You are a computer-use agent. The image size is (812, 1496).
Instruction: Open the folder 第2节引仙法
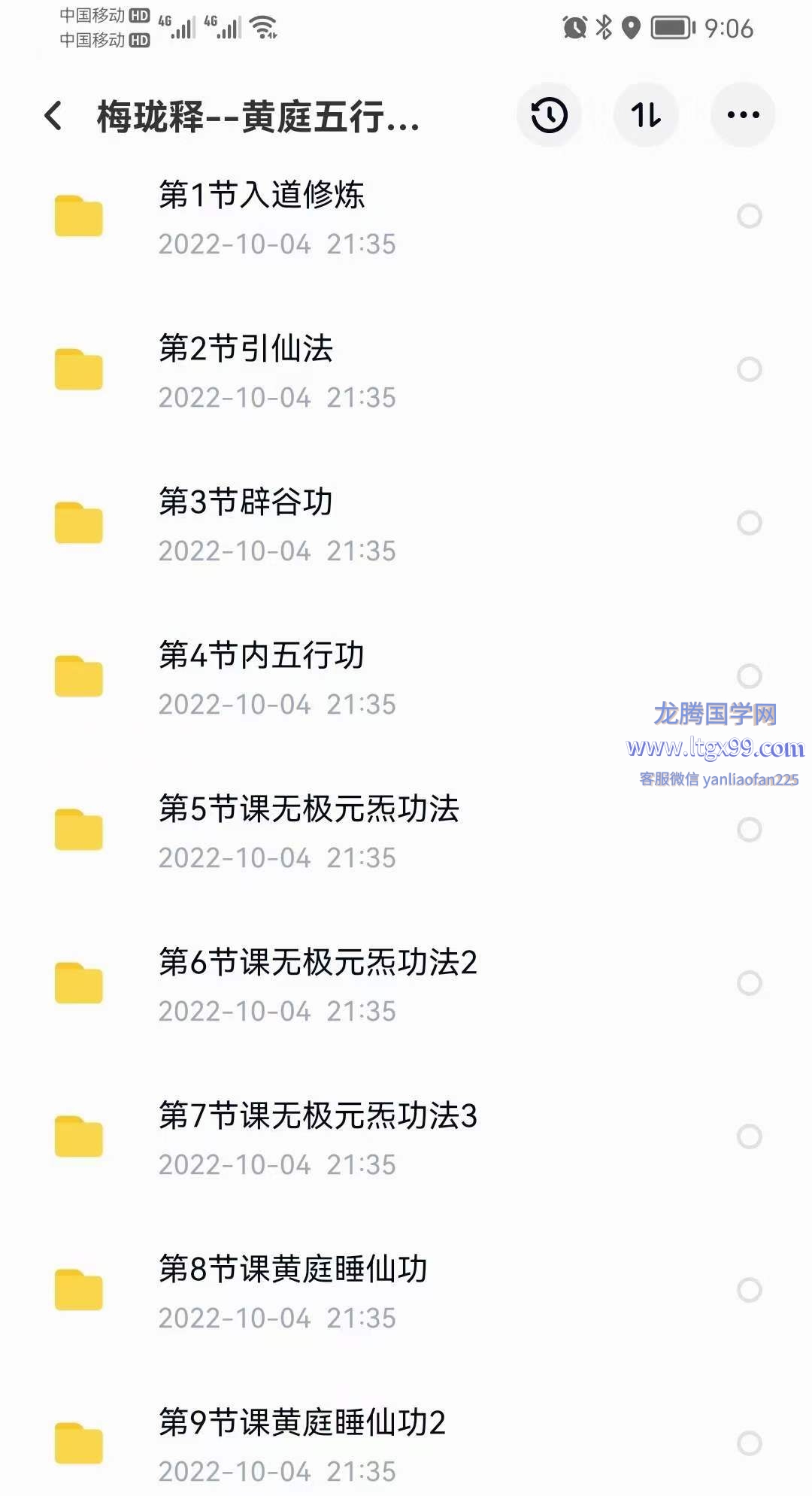[245, 349]
